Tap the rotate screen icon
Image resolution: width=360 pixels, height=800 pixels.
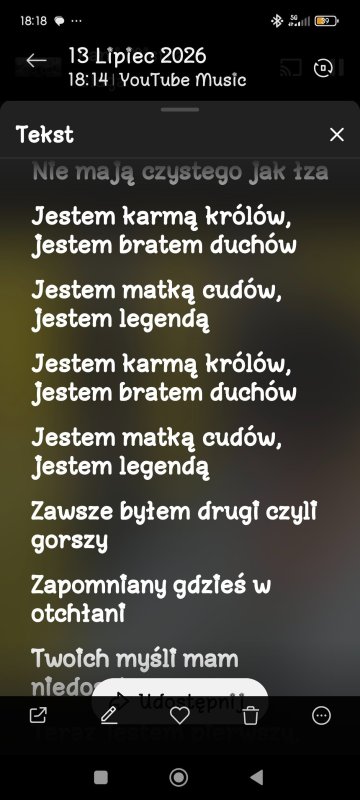(x=323, y=67)
